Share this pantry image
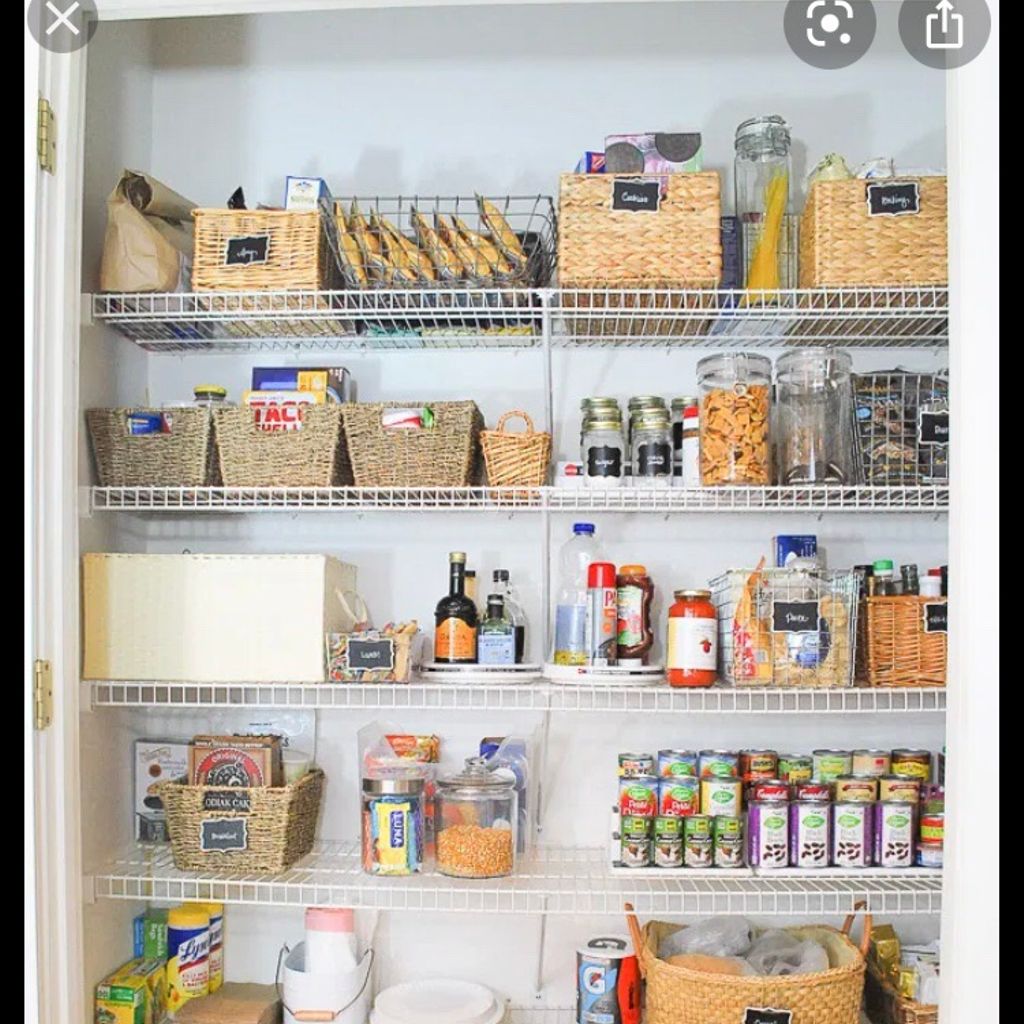Image resolution: width=1024 pixels, height=1024 pixels. pos(943,24)
